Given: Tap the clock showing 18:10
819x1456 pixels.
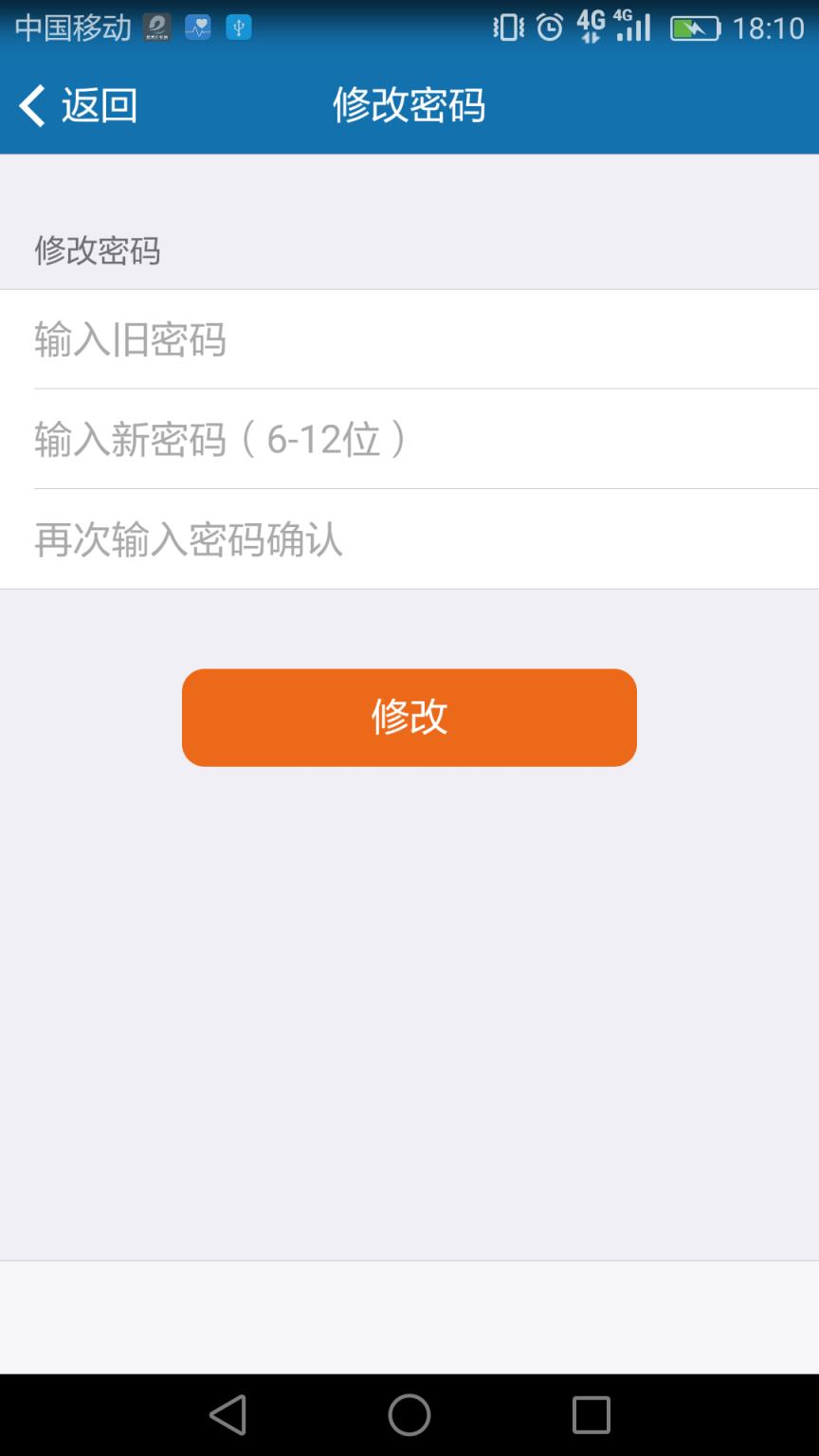Looking at the screenshot, I should (764, 27).
